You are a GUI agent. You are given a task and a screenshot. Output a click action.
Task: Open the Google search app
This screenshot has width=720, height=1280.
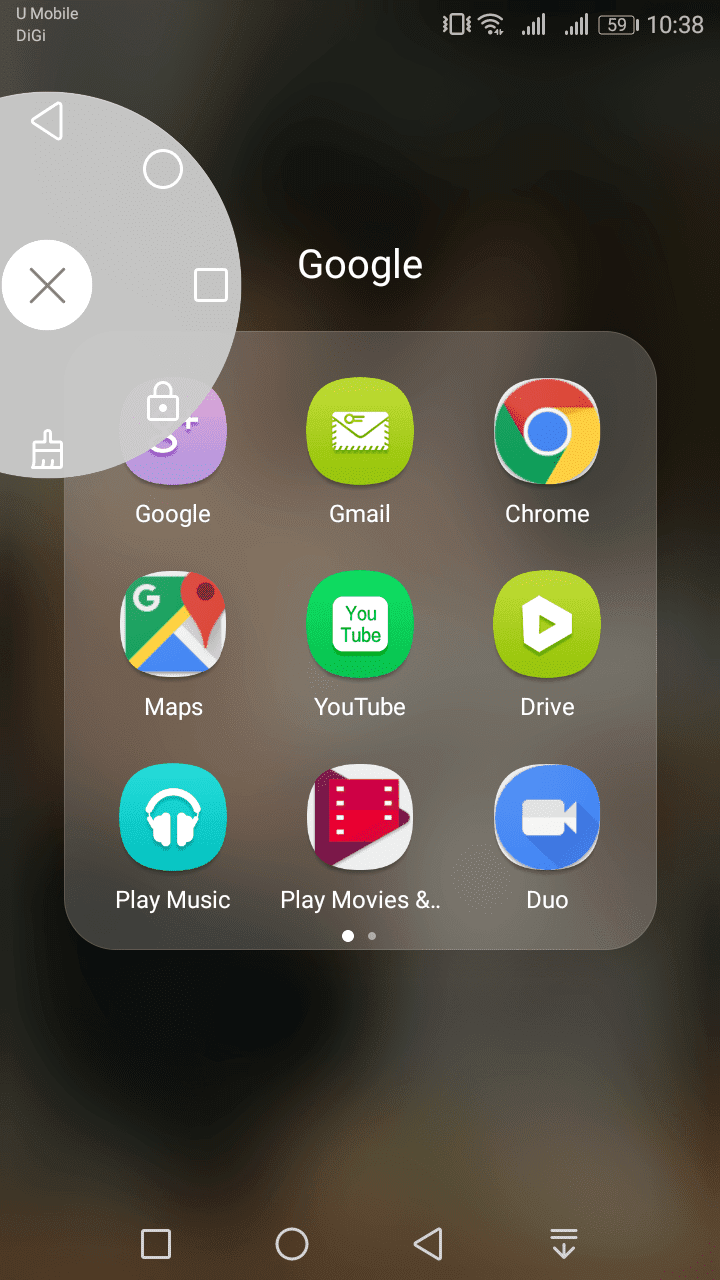(173, 431)
